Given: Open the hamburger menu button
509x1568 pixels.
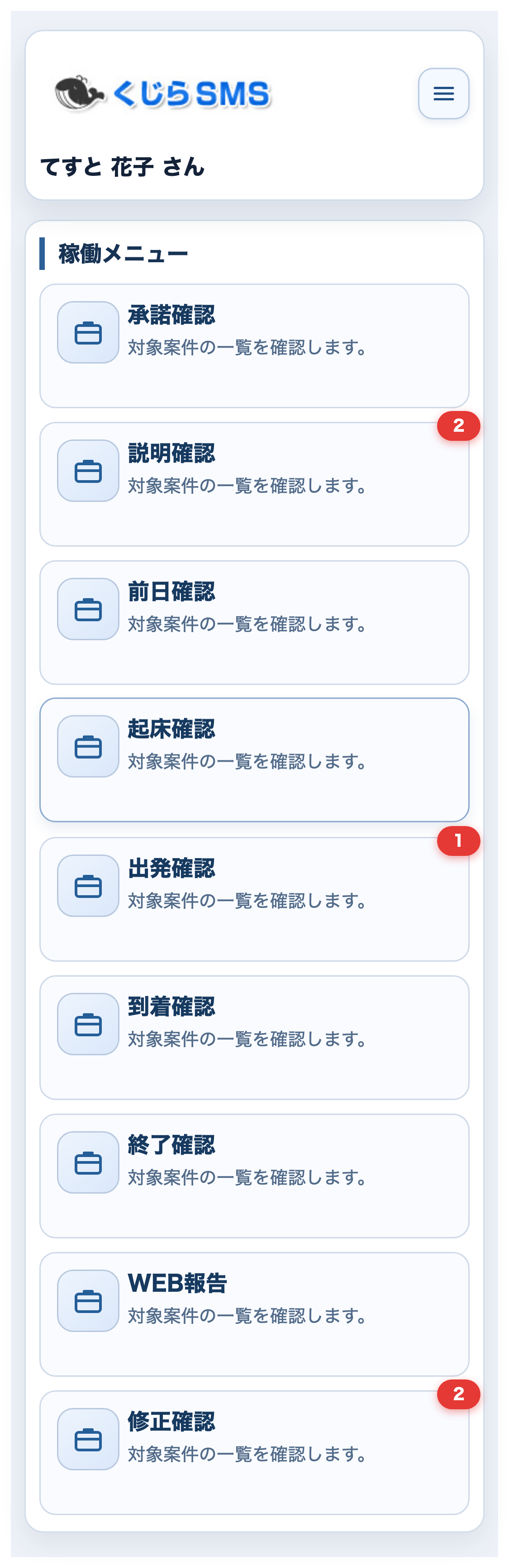Looking at the screenshot, I should [443, 93].
